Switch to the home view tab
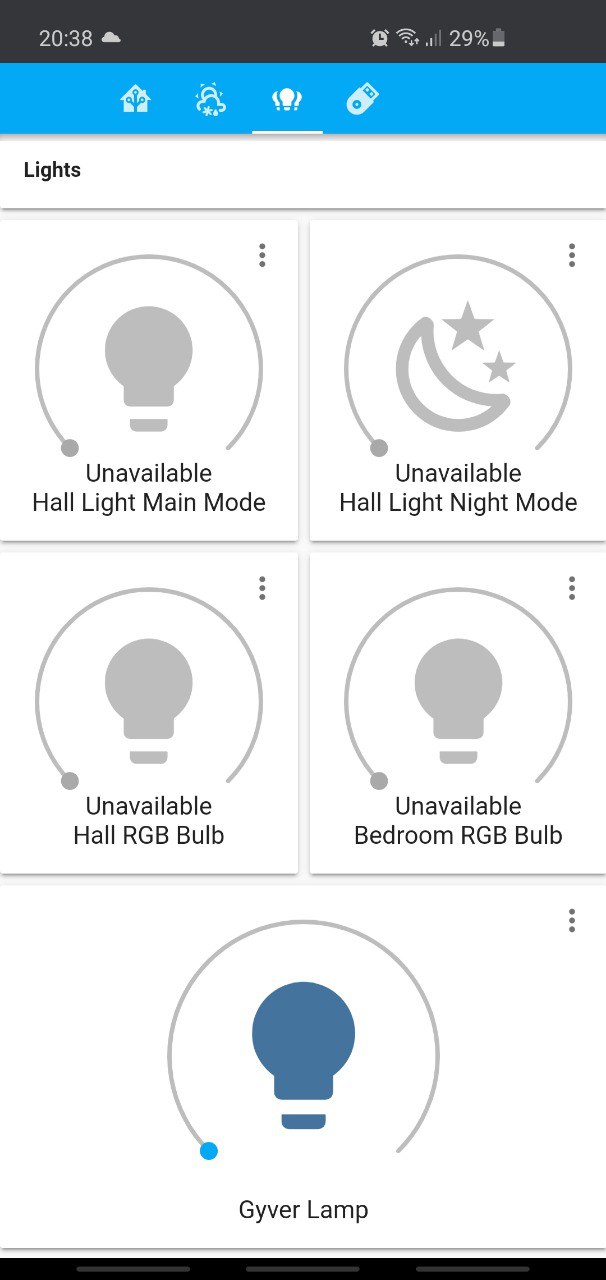This screenshot has height=1280, width=606. click(x=136, y=99)
